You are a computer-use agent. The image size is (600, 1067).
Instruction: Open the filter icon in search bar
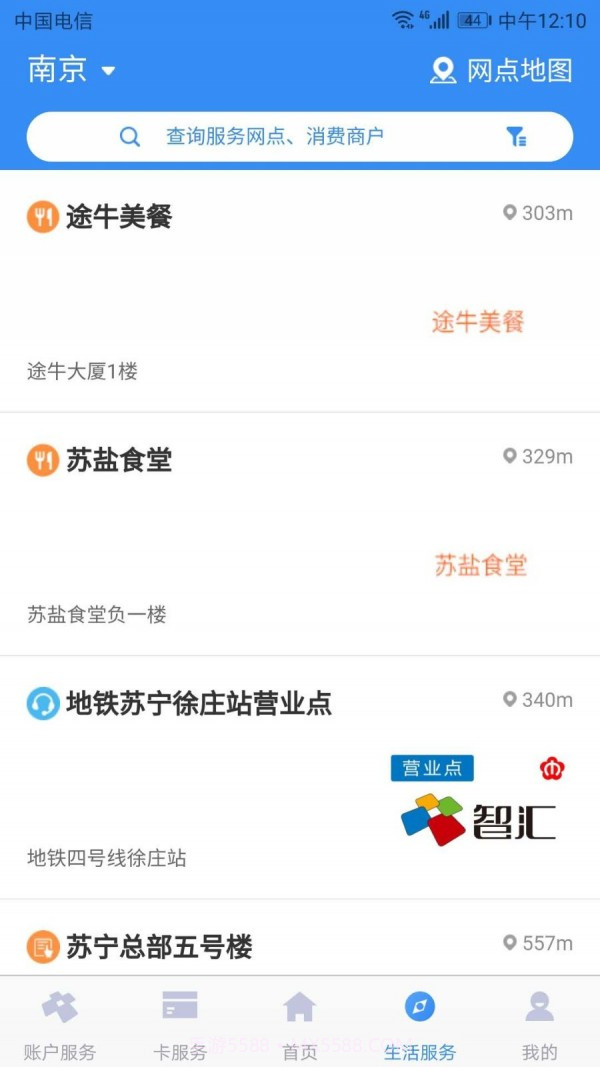coord(516,137)
